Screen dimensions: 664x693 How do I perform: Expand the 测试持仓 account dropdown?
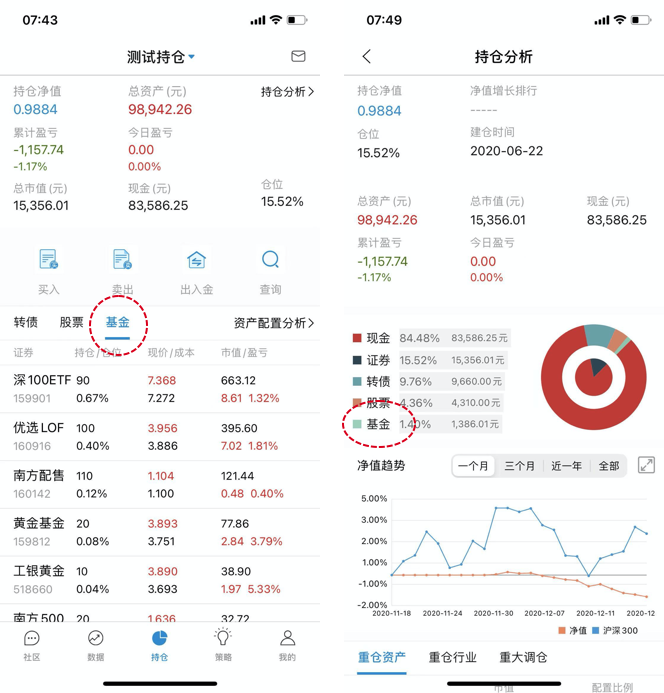coord(162,57)
